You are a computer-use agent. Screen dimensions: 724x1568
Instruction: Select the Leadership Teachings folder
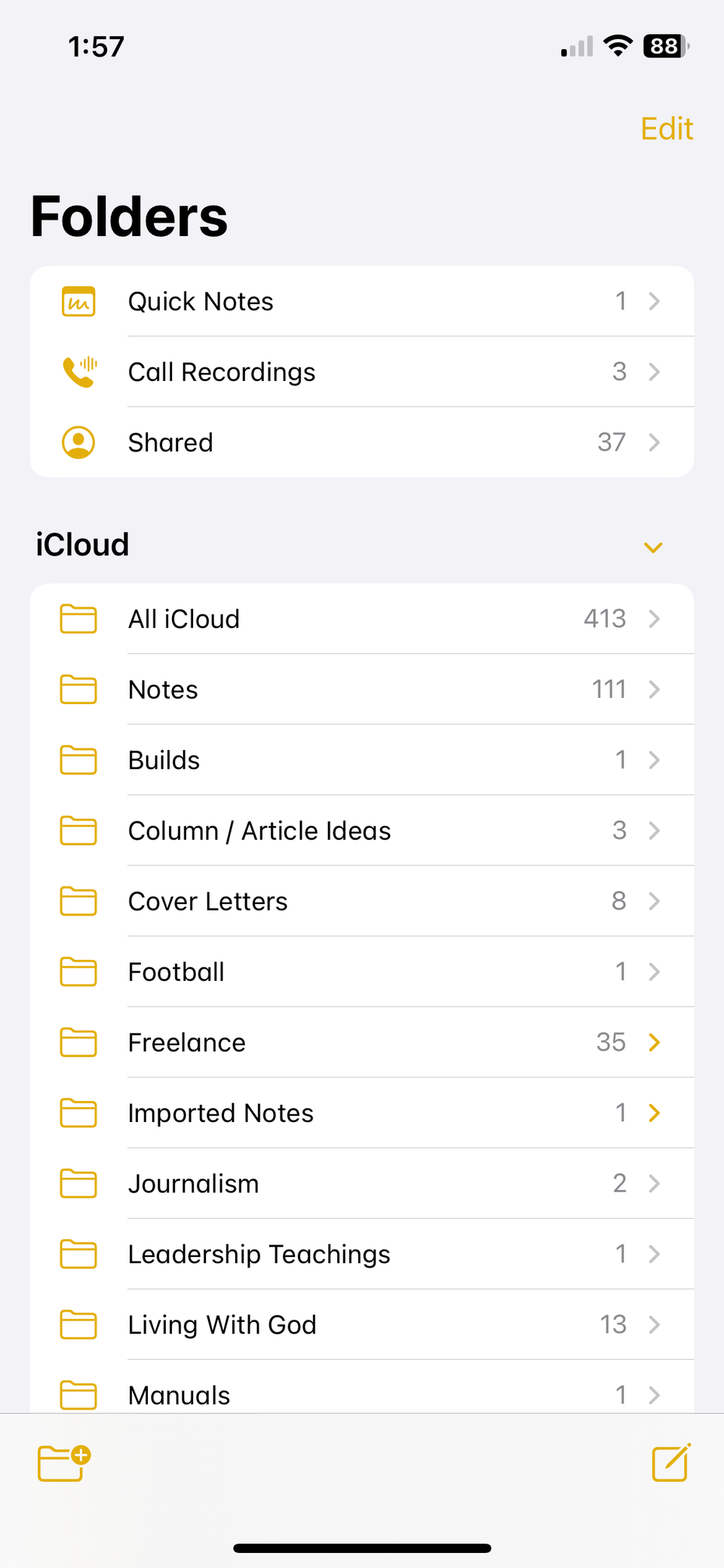coord(362,1253)
